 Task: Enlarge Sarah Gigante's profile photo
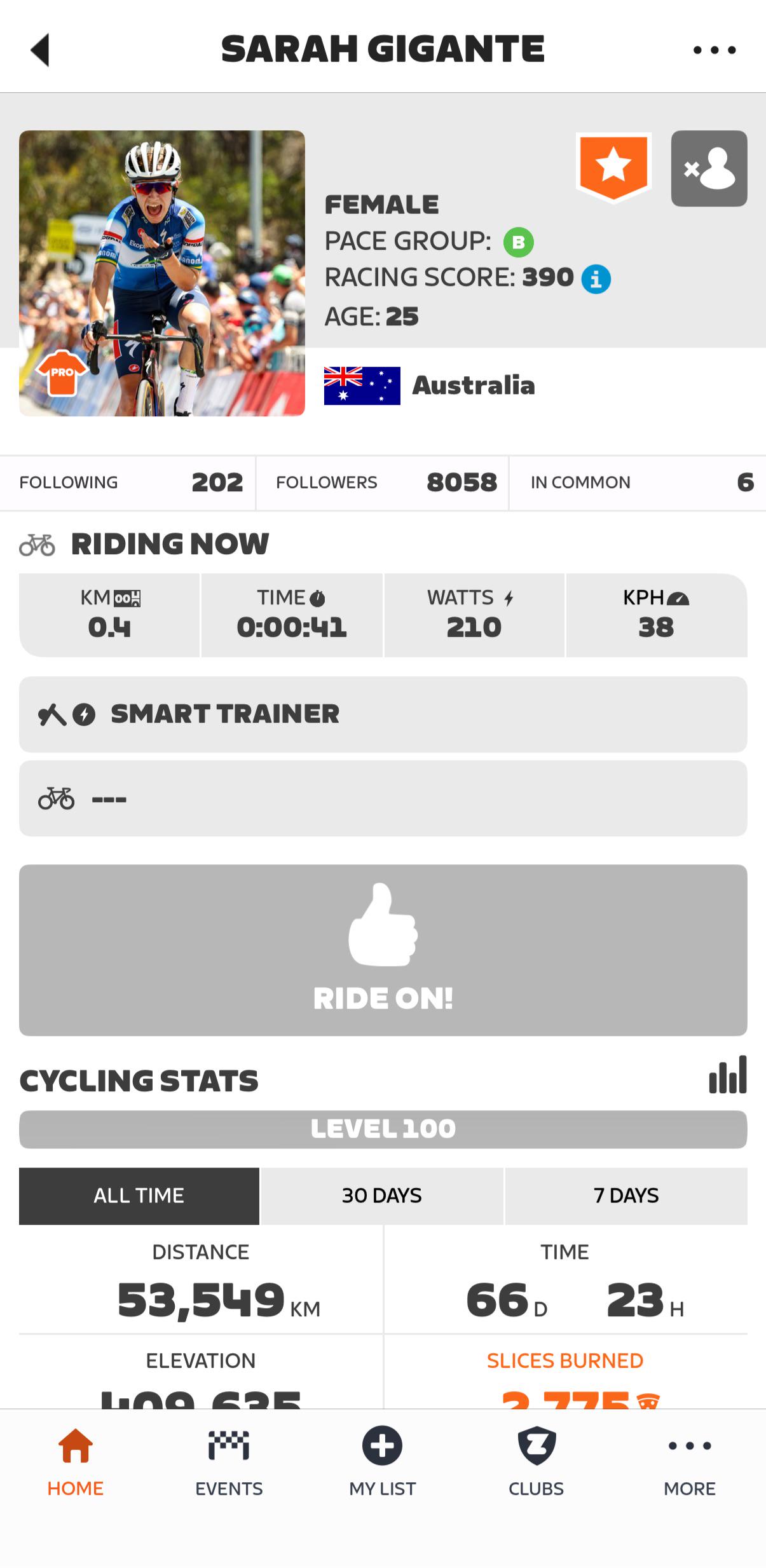click(x=162, y=273)
